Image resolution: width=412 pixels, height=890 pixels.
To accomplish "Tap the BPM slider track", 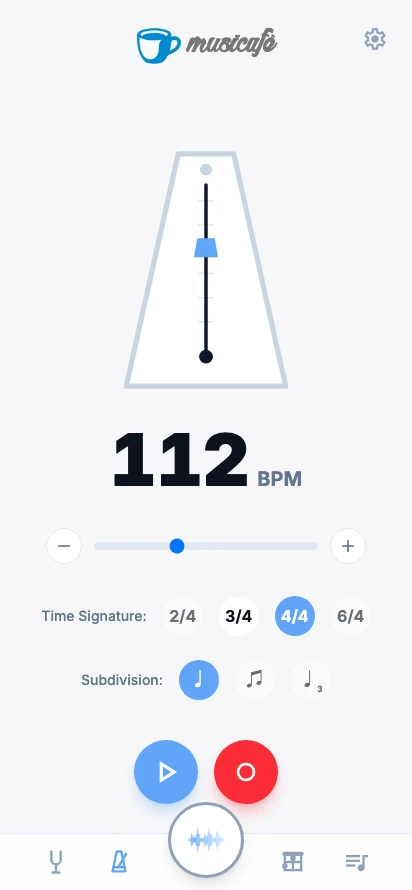I will tap(206, 546).
